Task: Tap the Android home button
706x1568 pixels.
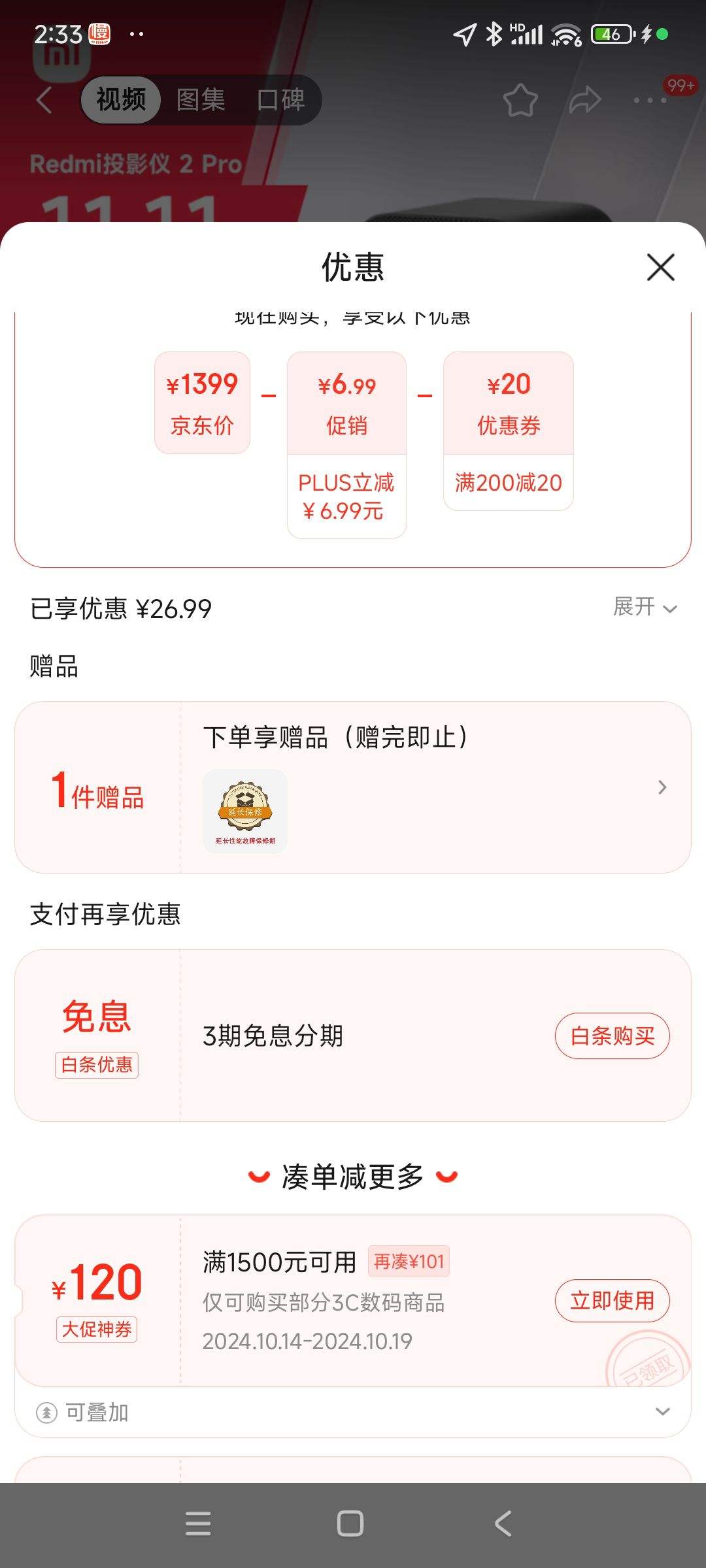Action: 352,1524
